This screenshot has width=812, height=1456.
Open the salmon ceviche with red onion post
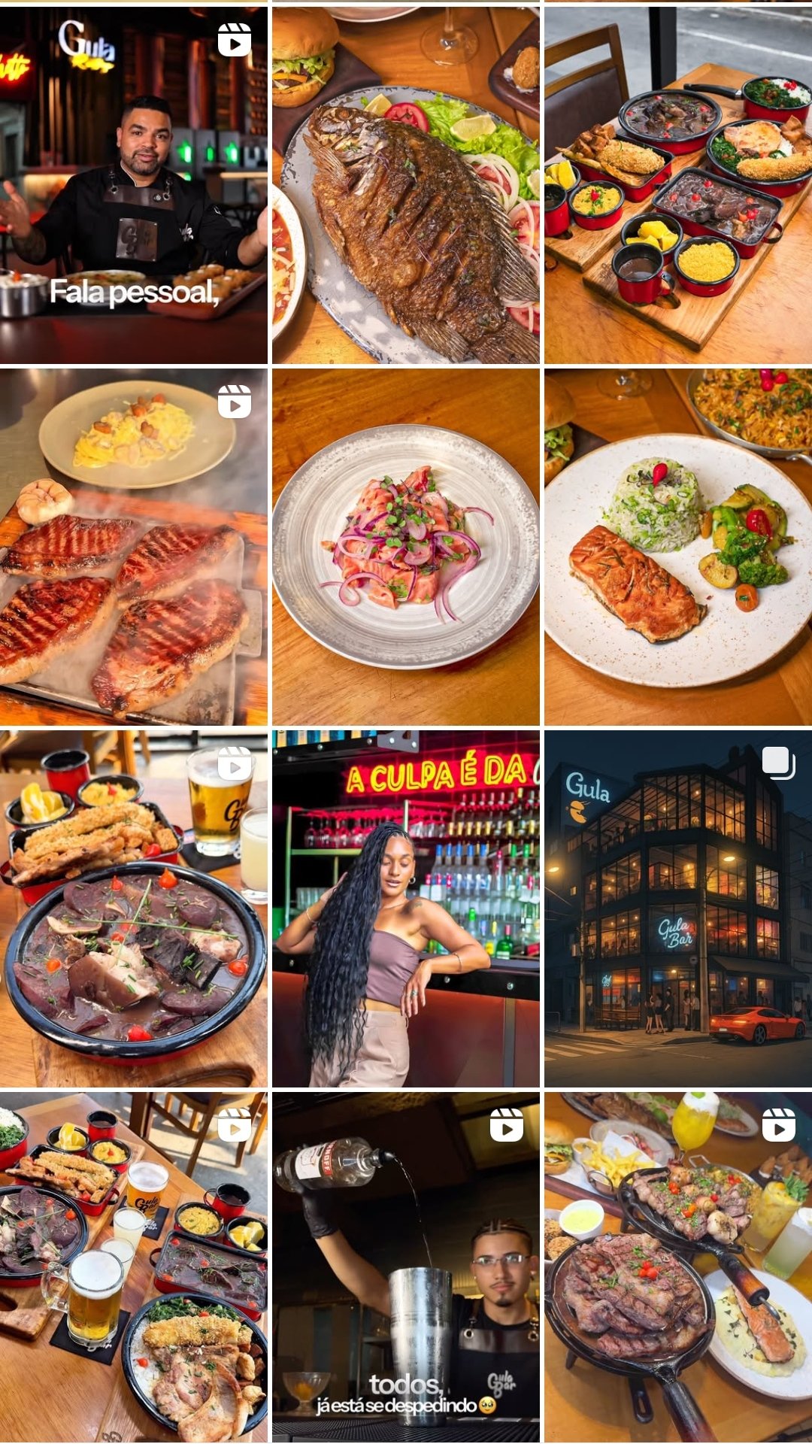tap(406, 547)
